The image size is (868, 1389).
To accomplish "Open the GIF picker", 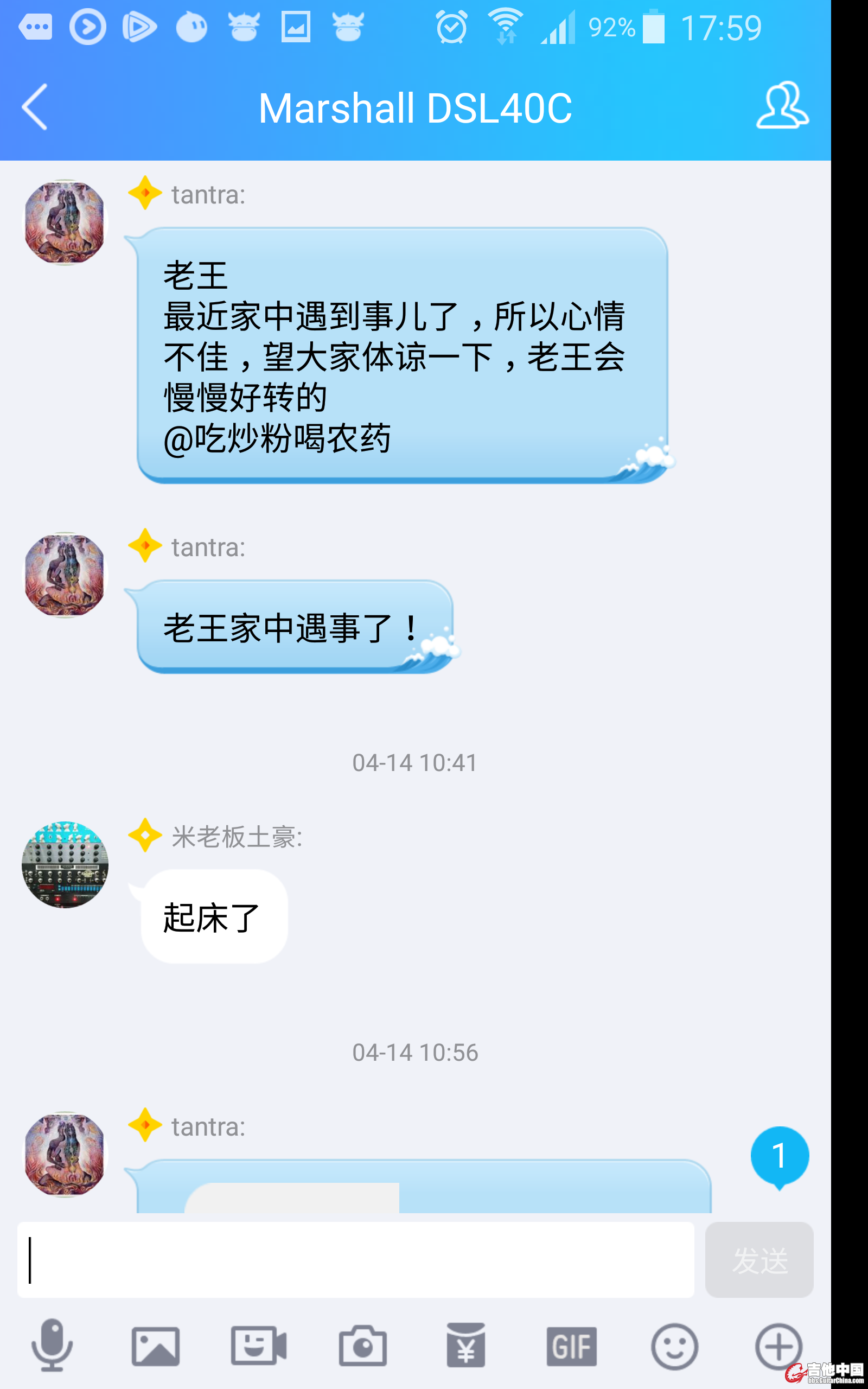I will (x=571, y=1346).
